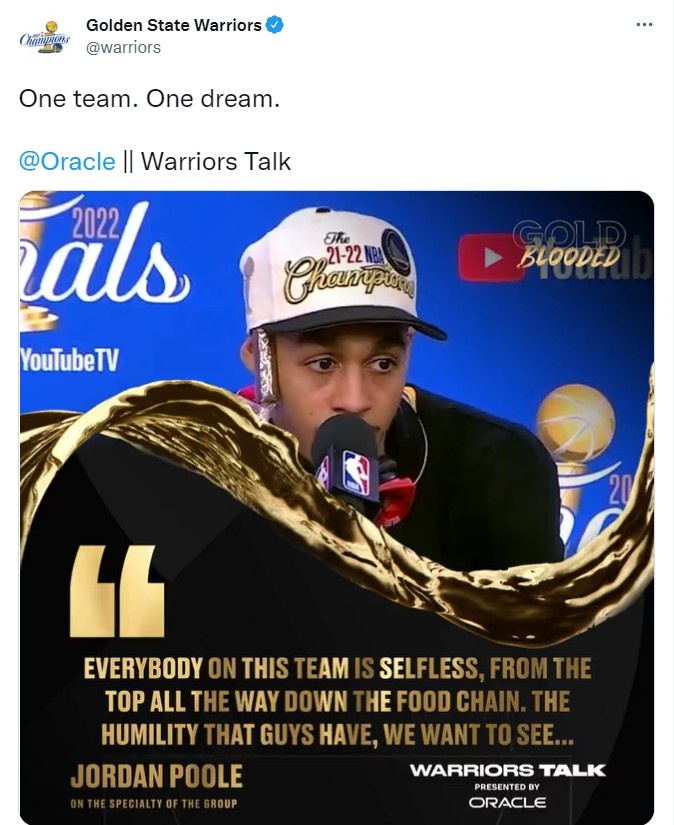
Task: Open the Jordan Poole quote image
Action: pos(336,507)
